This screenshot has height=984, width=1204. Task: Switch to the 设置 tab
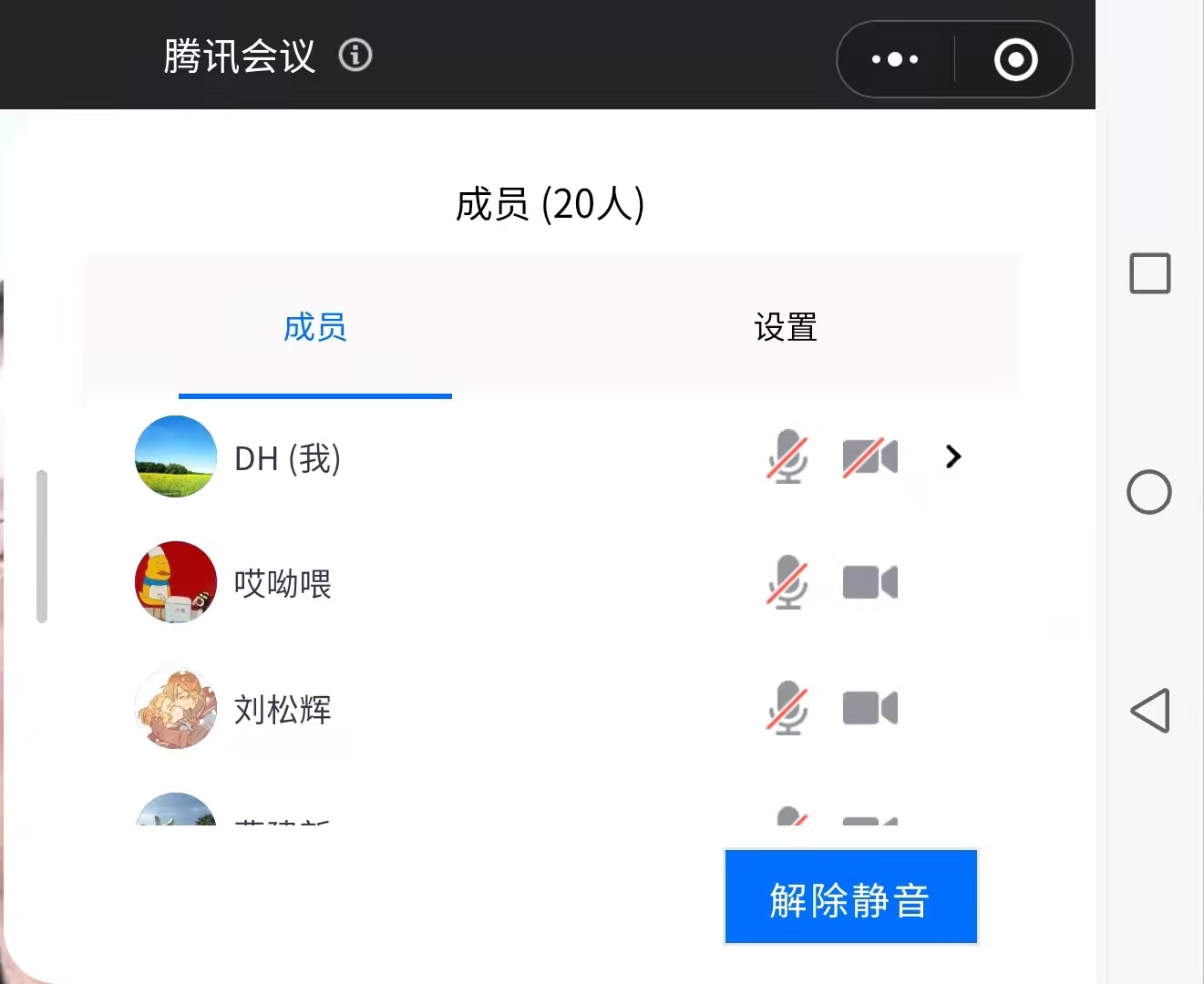786,328
